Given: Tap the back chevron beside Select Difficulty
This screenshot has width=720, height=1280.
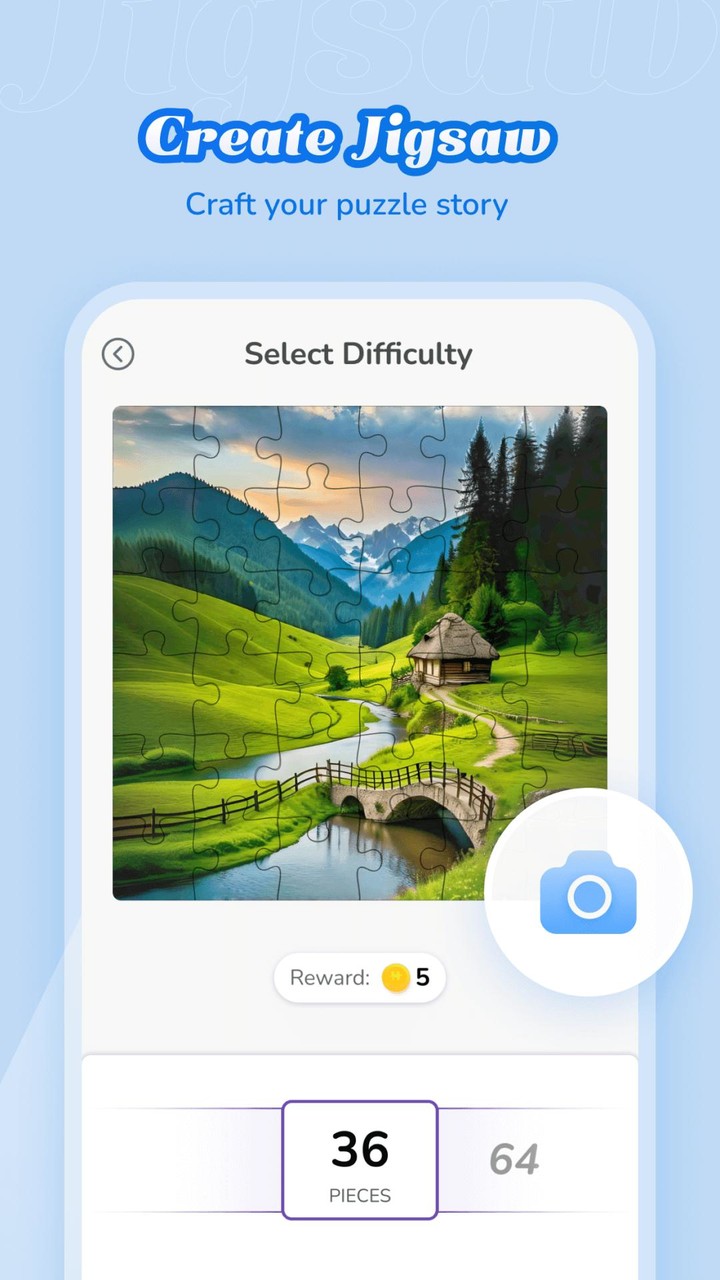Looking at the screenshot, I should (118, 355).
